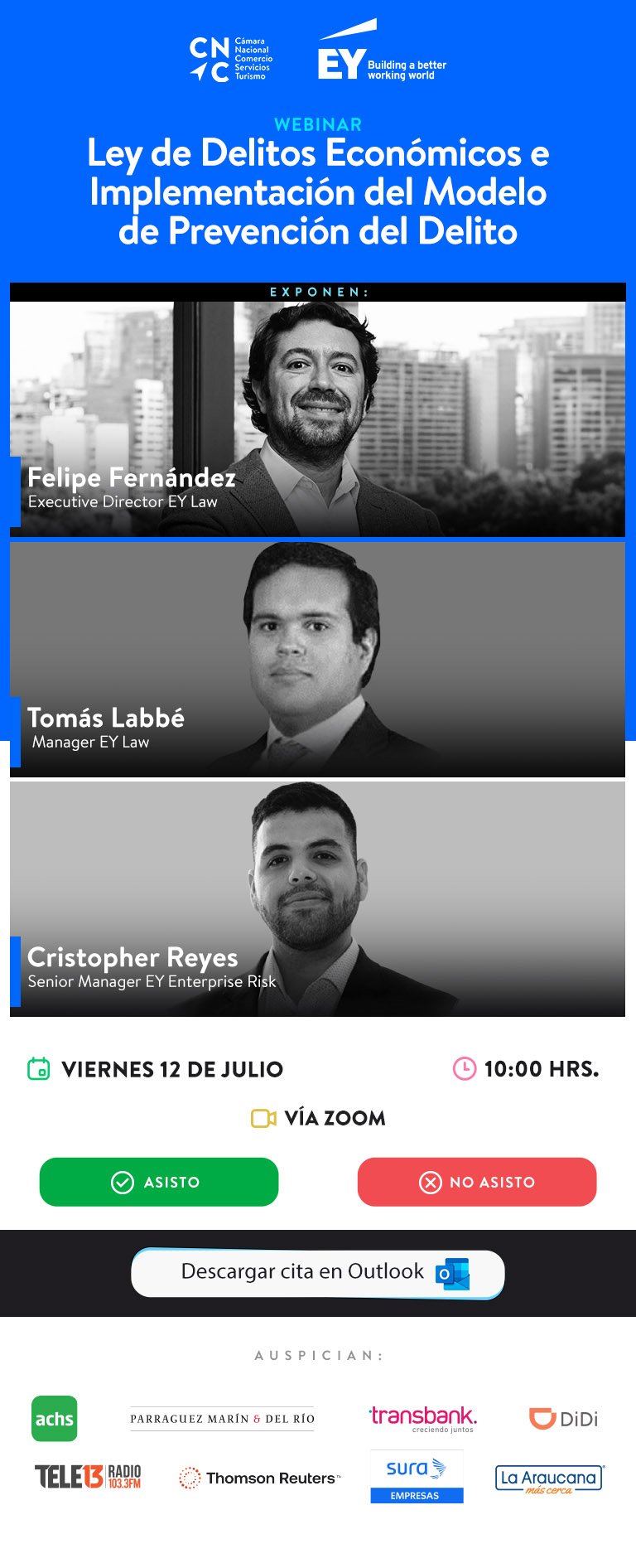Confirm attendance with the ASISTO button
Viewport: 636px width, 1568px height.
[x=159, y=1182]
